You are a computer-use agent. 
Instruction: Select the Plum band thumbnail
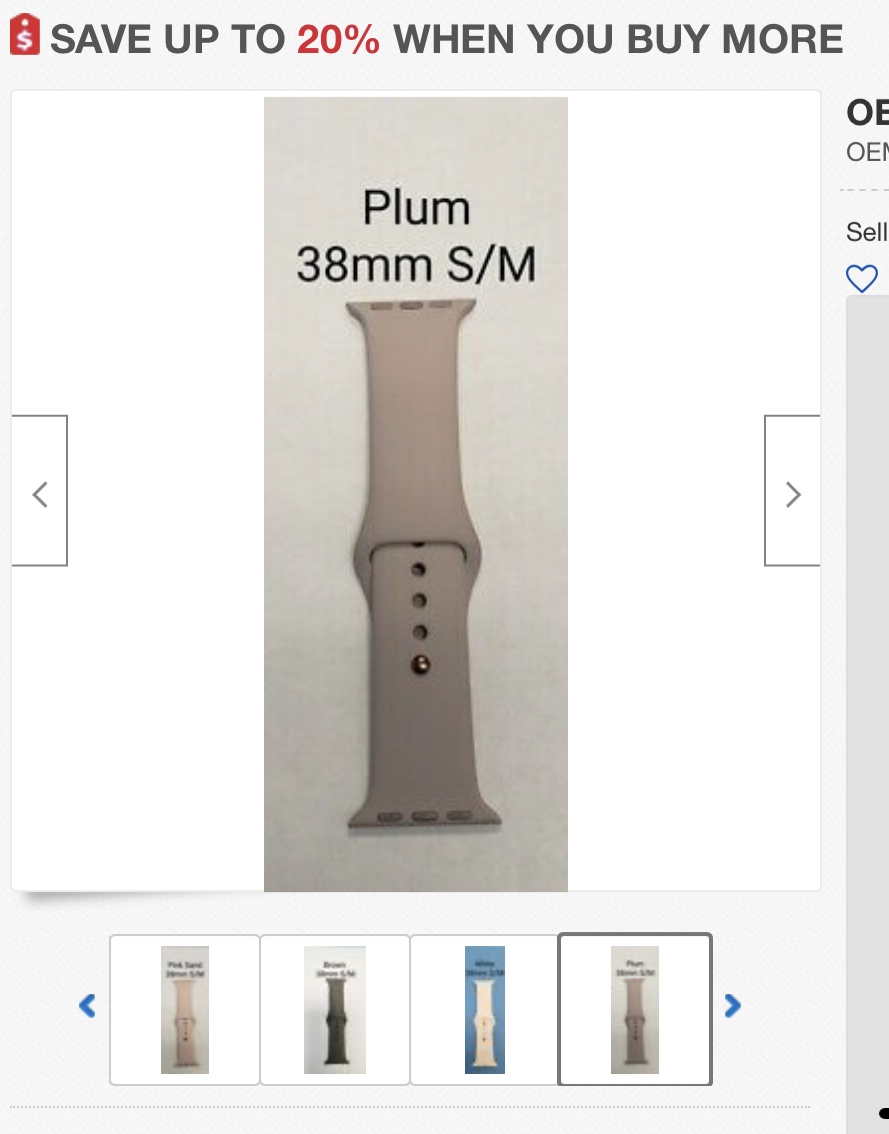click(x=635, y=1010)
